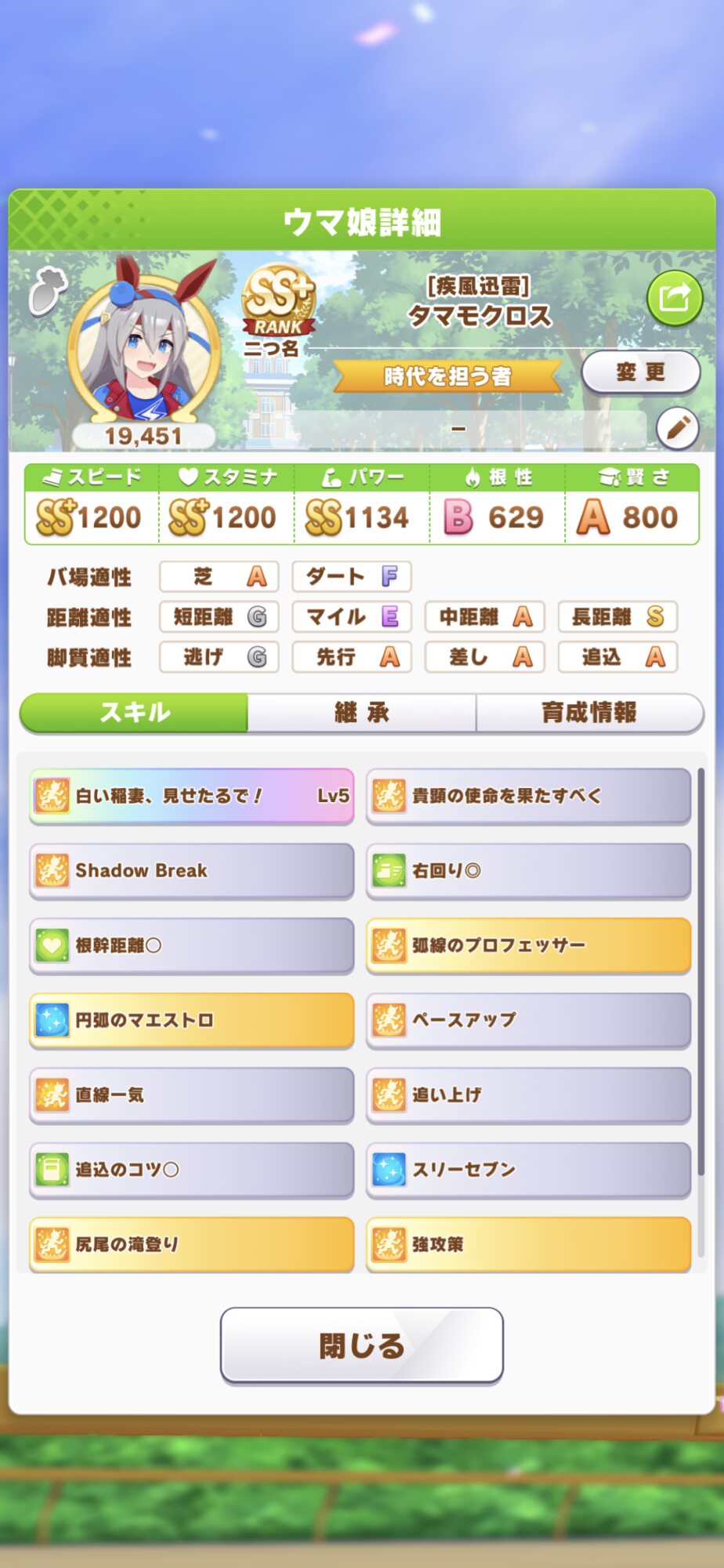Viewport: 724px width, 1568px height.
Task: Tap the 根幹距離○ skill
Action: [x=191, y=946]
